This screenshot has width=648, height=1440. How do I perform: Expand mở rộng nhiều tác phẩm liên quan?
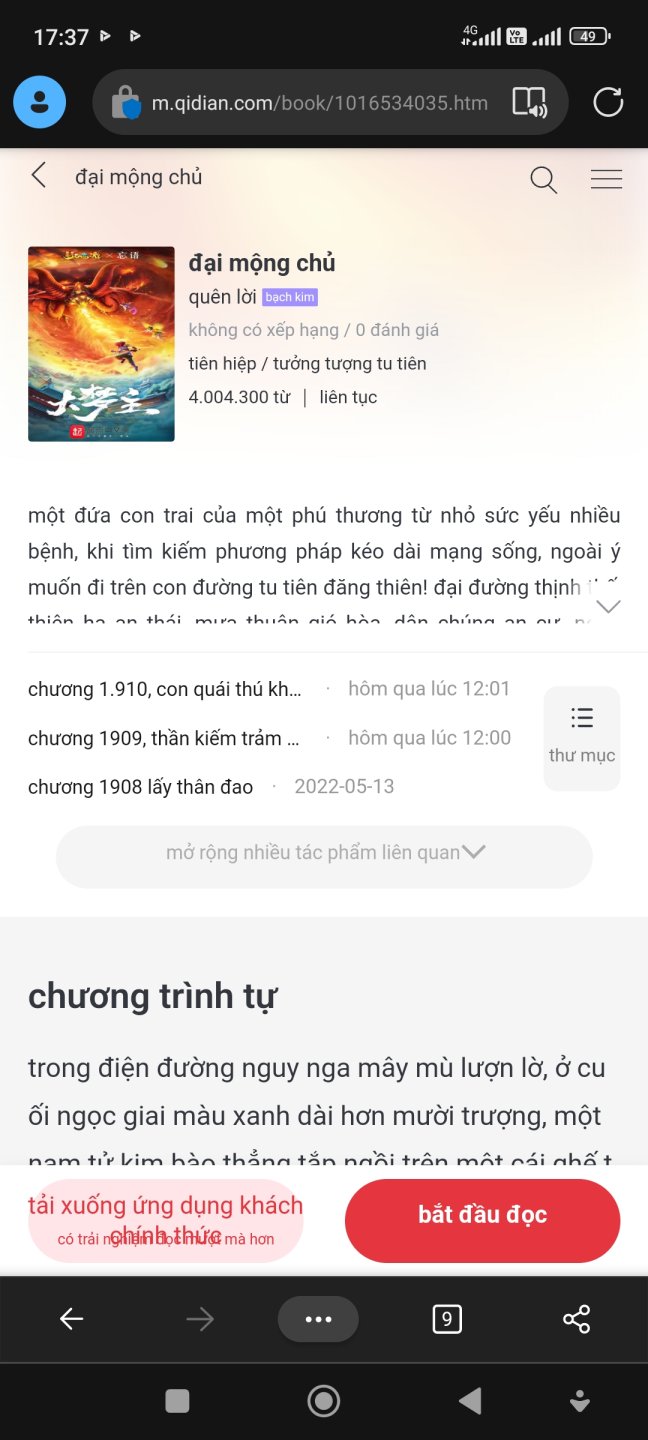[324, 853]
